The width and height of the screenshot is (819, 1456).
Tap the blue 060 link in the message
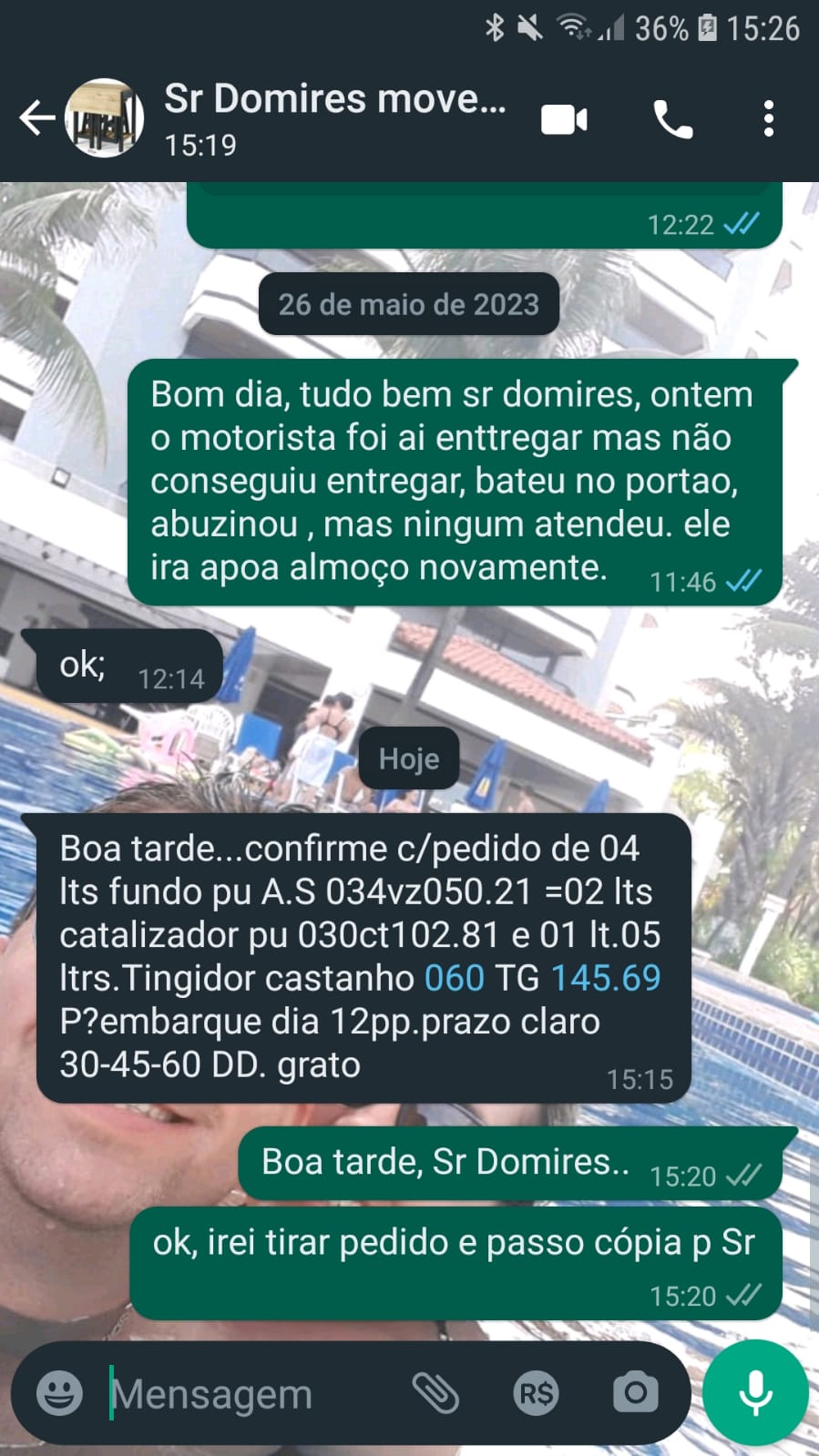coord(454,978)
